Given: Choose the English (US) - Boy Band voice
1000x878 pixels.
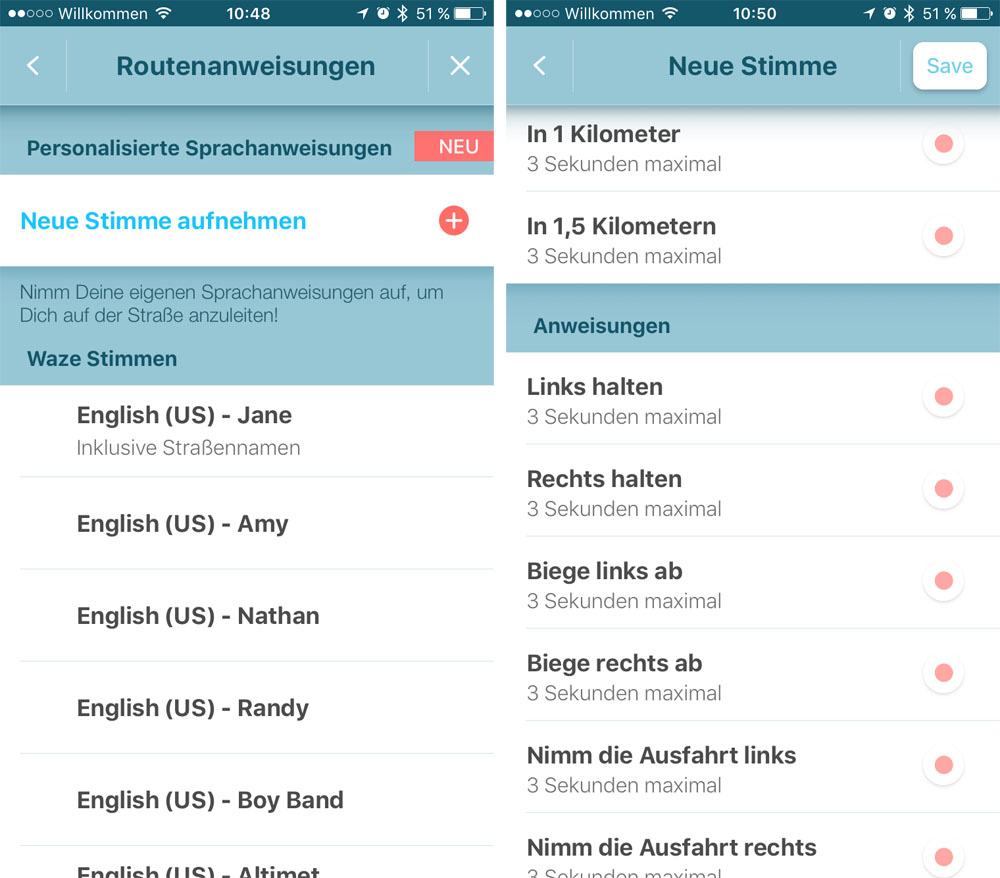Looking at the screenshot, I should [210, 800].
